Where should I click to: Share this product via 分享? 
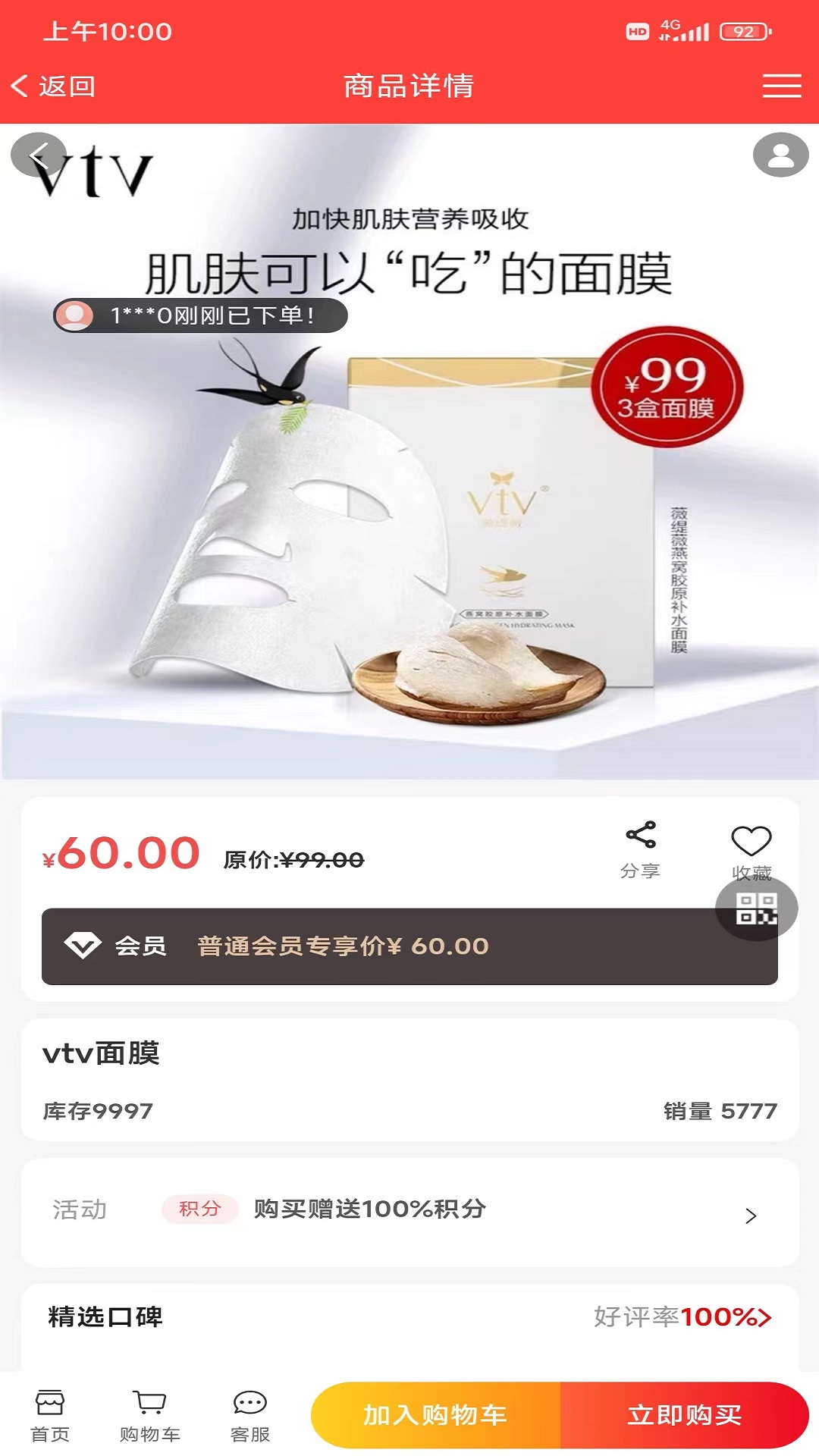[x=640, y=849]
